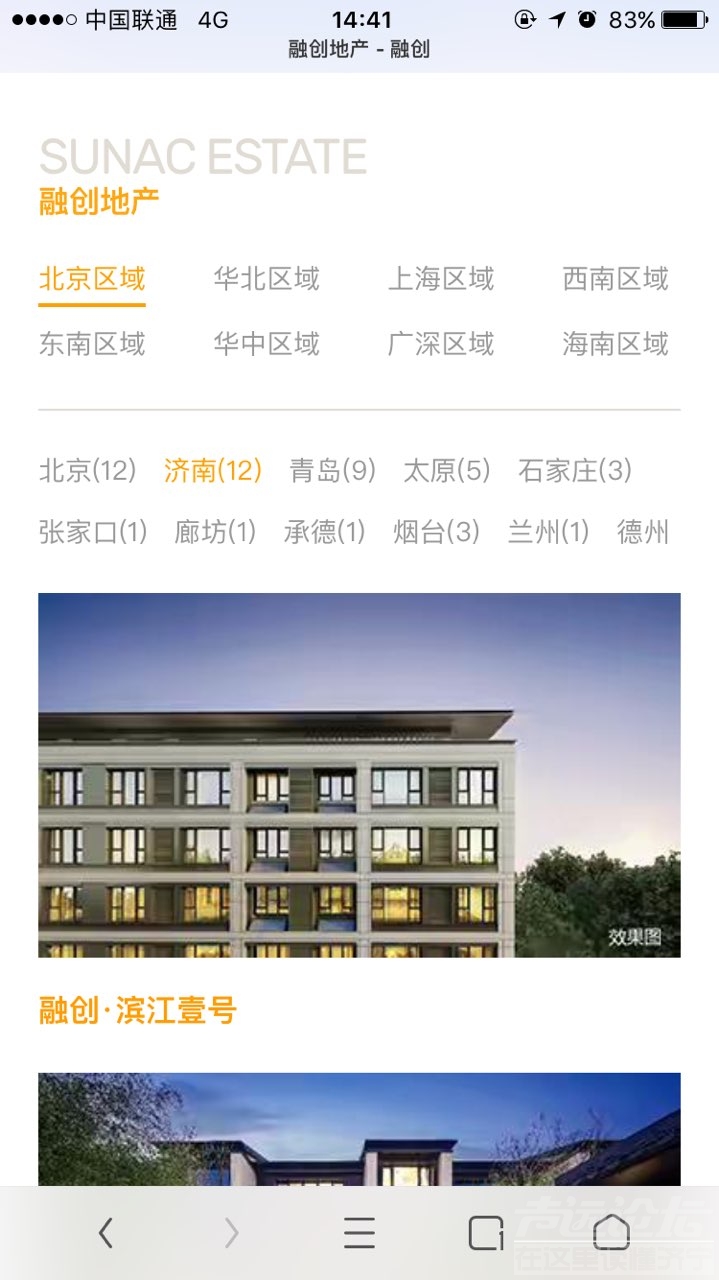Go to the browser home page
Viewport: 719px width, 1280px height.
click(611, 1233)
